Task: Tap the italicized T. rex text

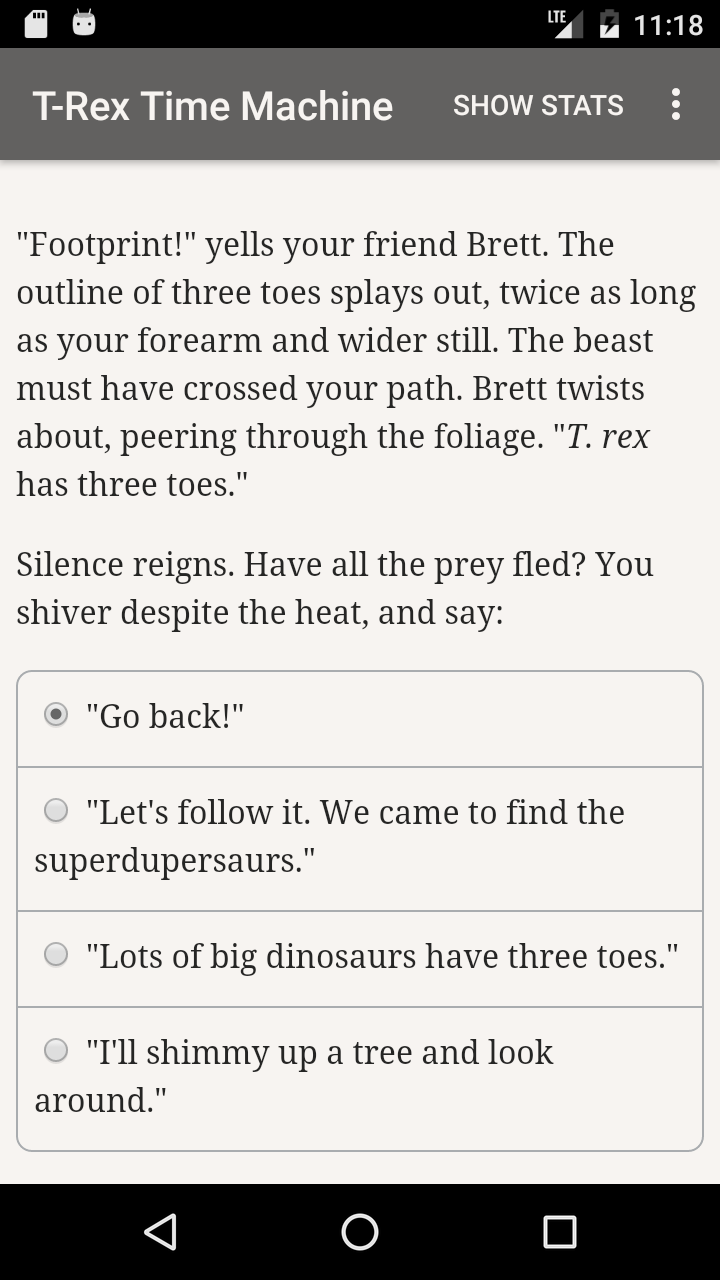Action: 608,436
